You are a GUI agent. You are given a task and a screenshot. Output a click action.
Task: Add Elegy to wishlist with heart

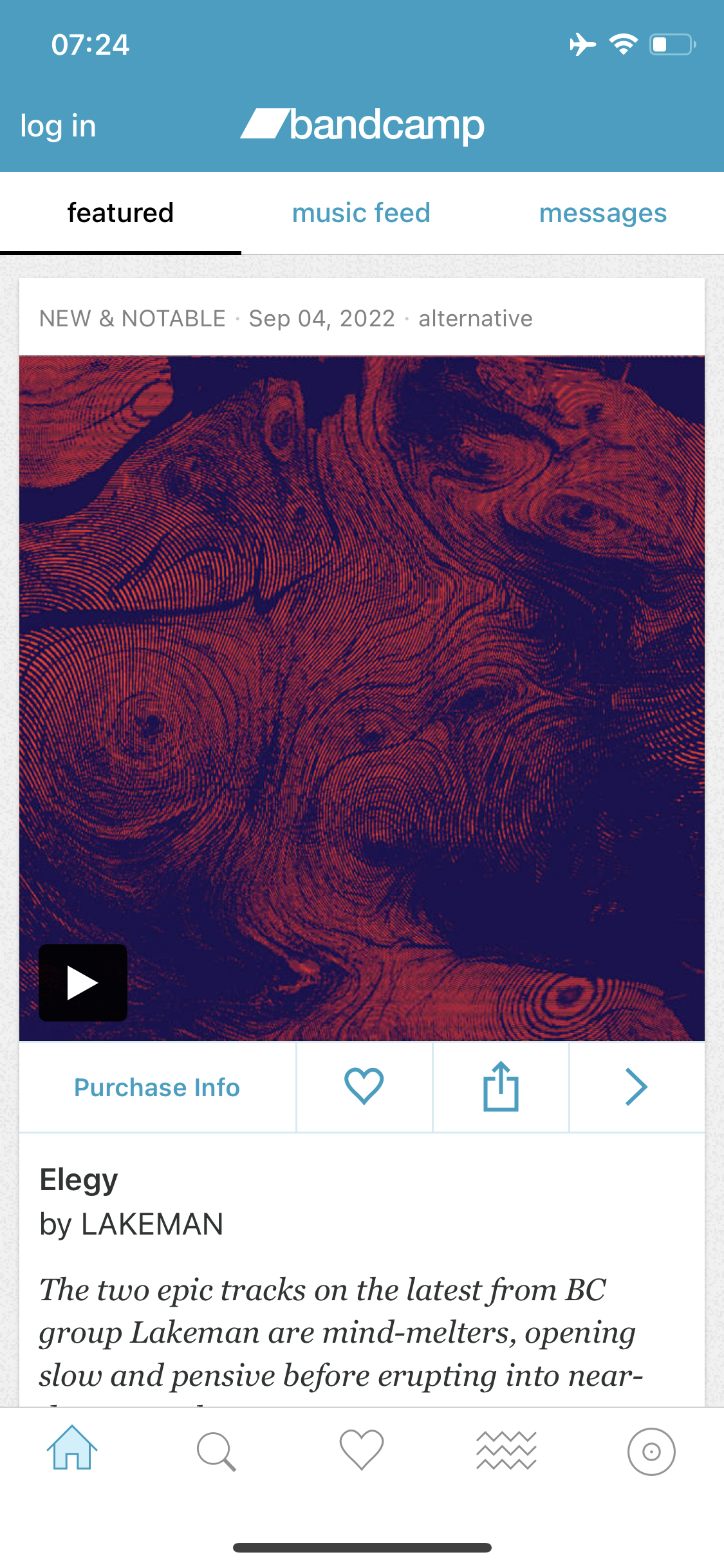(364, 1087)
